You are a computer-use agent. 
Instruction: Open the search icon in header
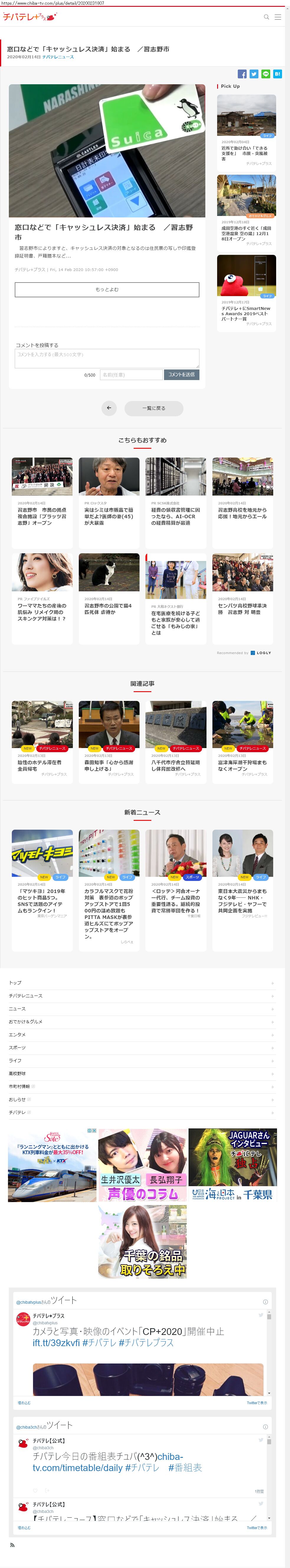pos(266,17)
